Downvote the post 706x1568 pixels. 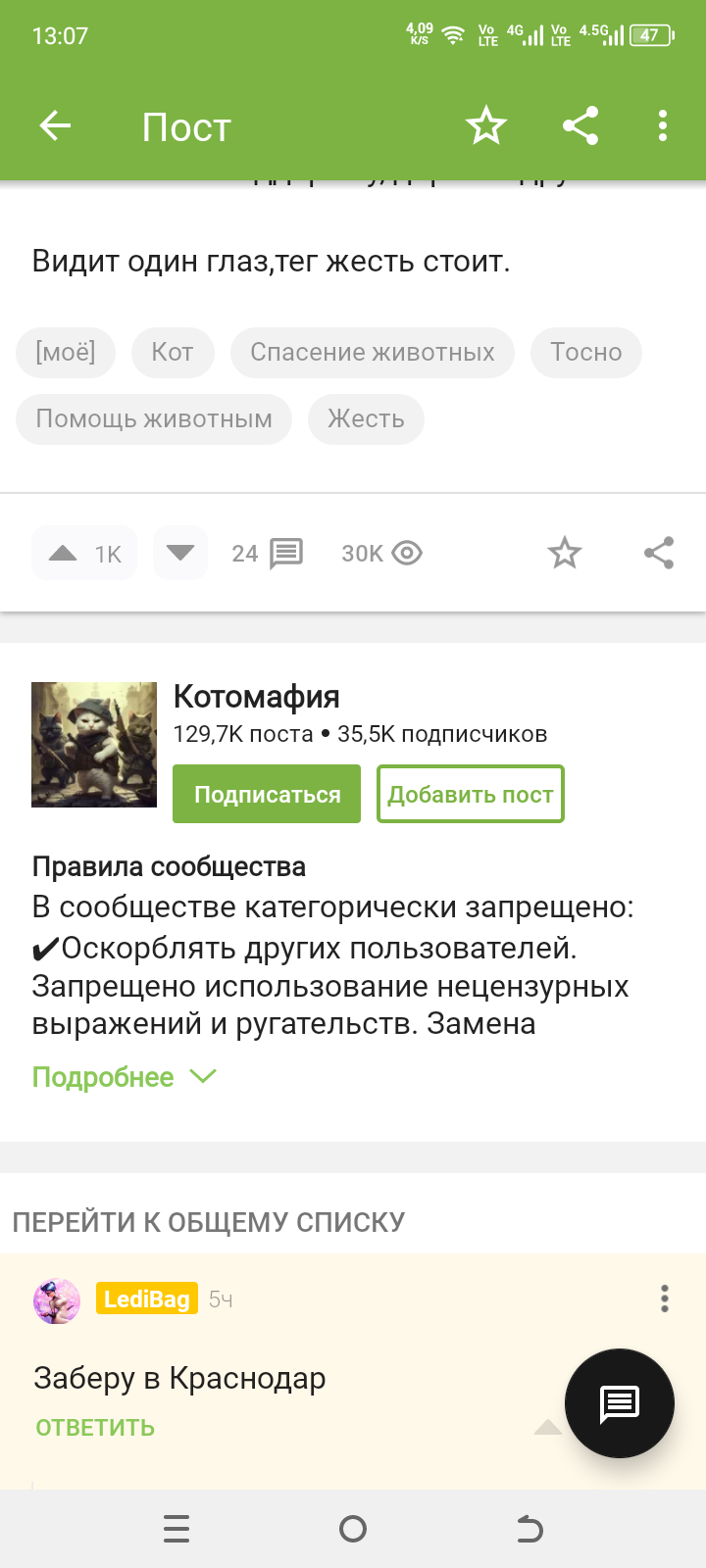point(180,554)
